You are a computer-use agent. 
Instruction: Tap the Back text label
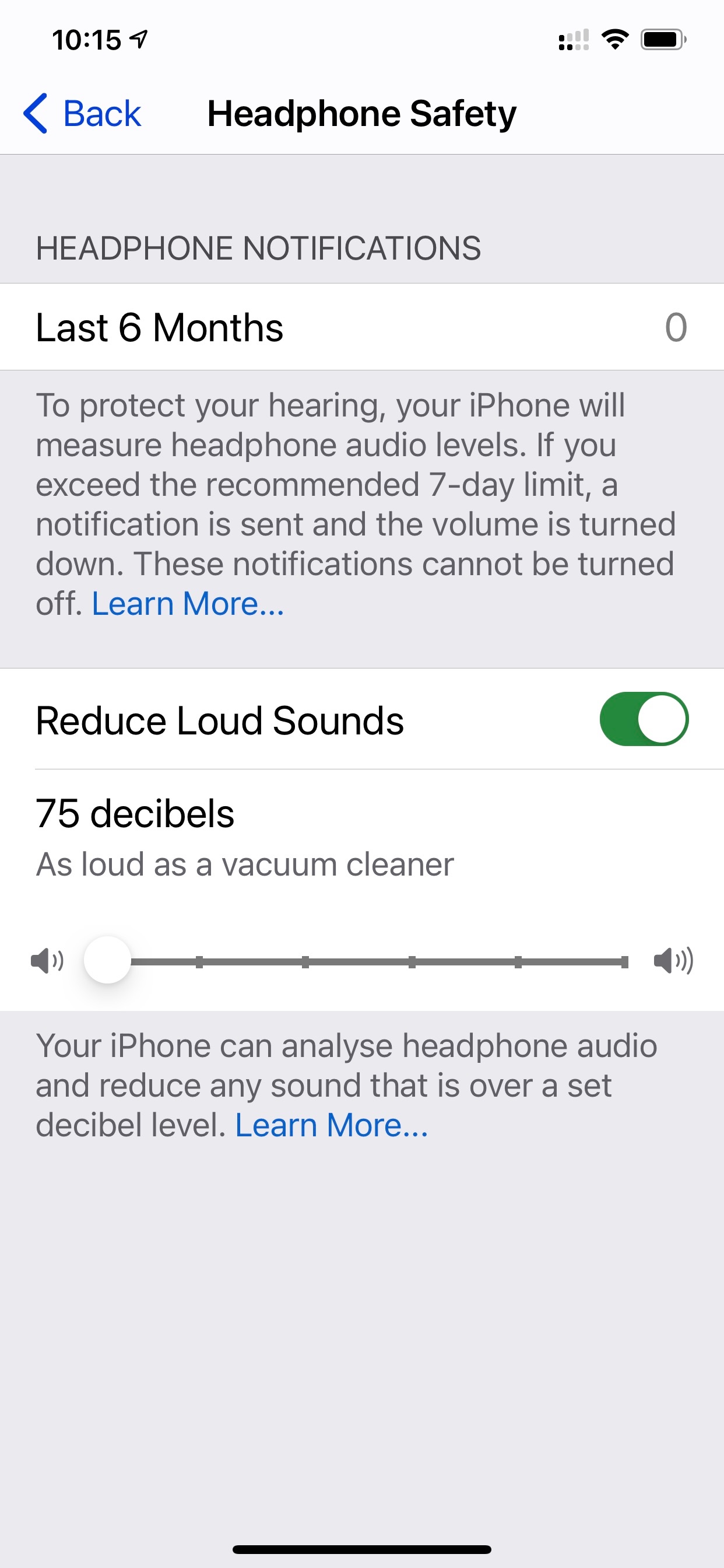102,112
